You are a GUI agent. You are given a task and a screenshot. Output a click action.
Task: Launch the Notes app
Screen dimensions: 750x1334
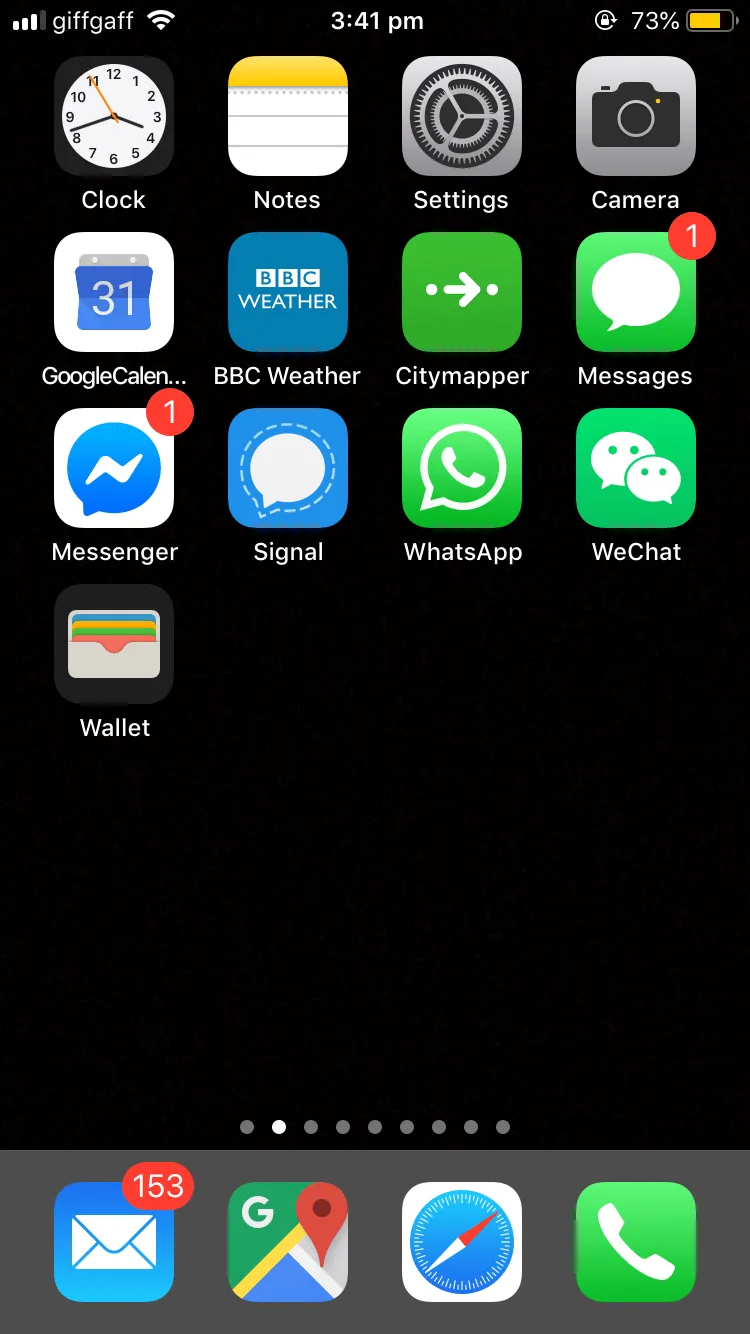[x=288, y=116]
